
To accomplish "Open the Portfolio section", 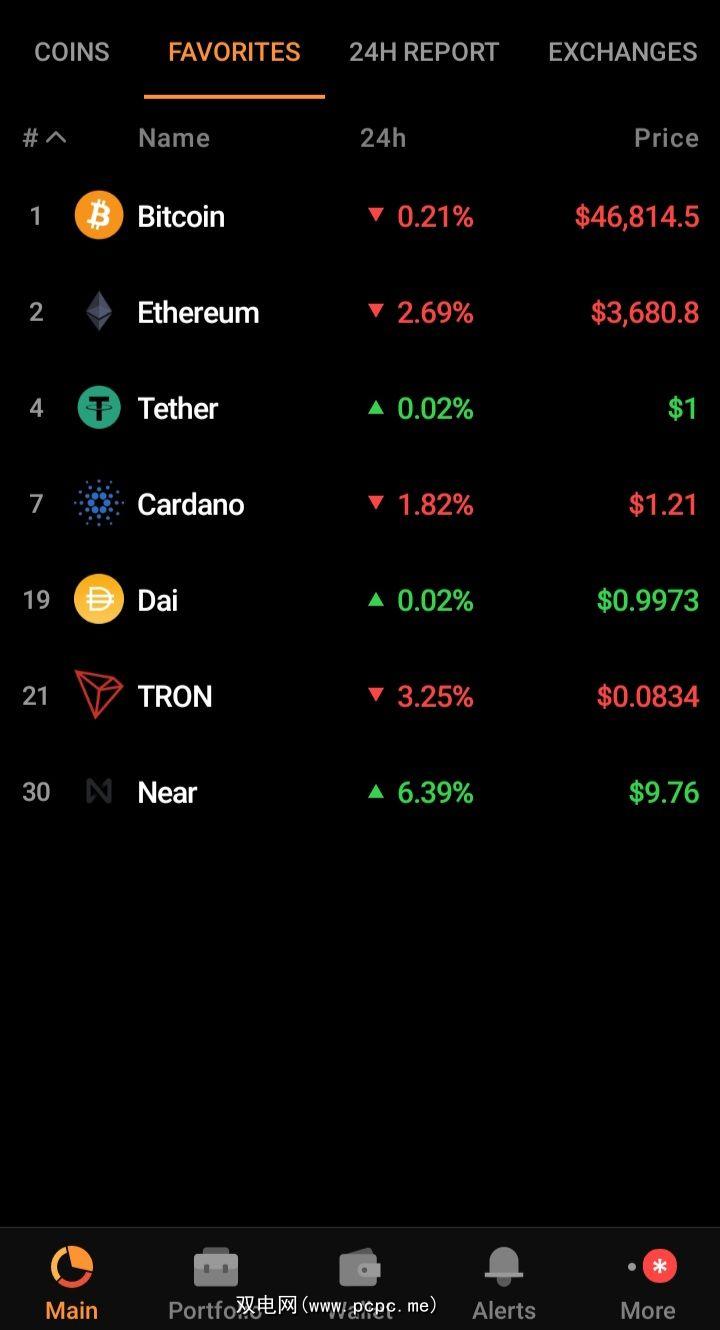I will [215, 1282].
